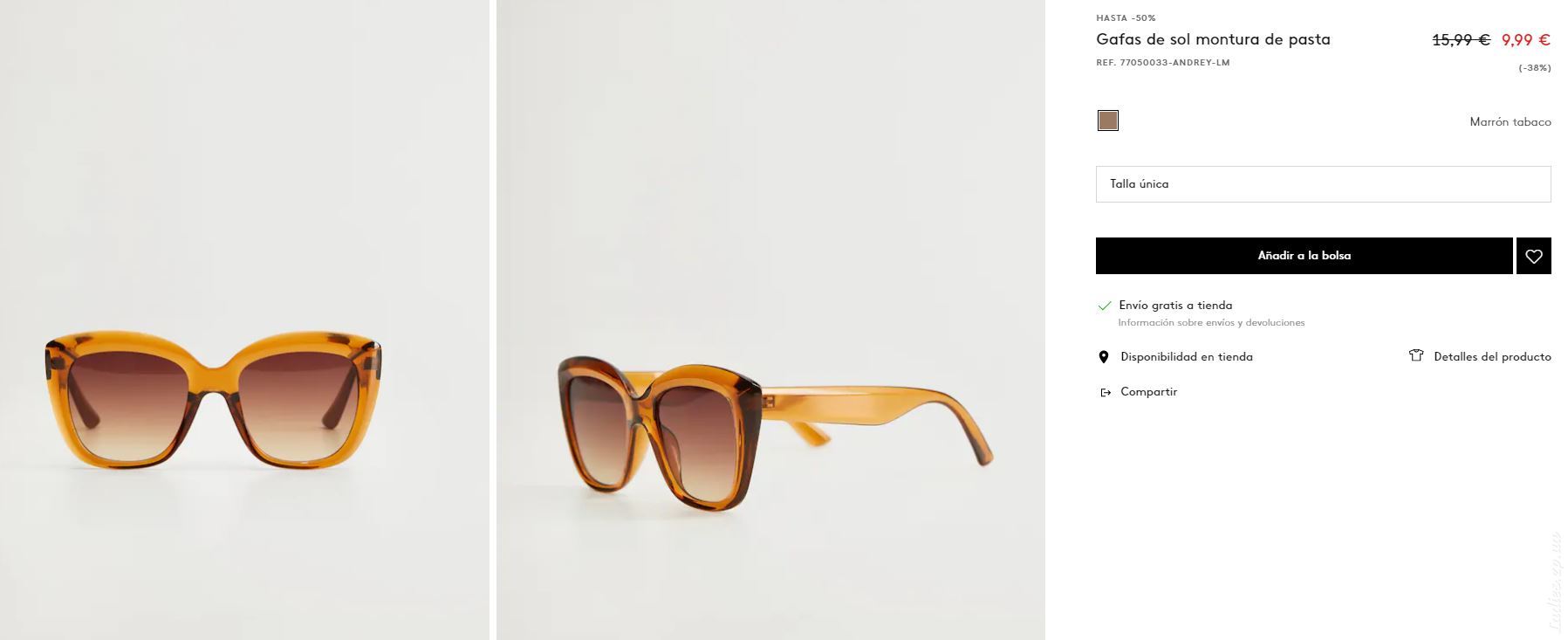Tap Añadir a la bolsa button

1304,256
